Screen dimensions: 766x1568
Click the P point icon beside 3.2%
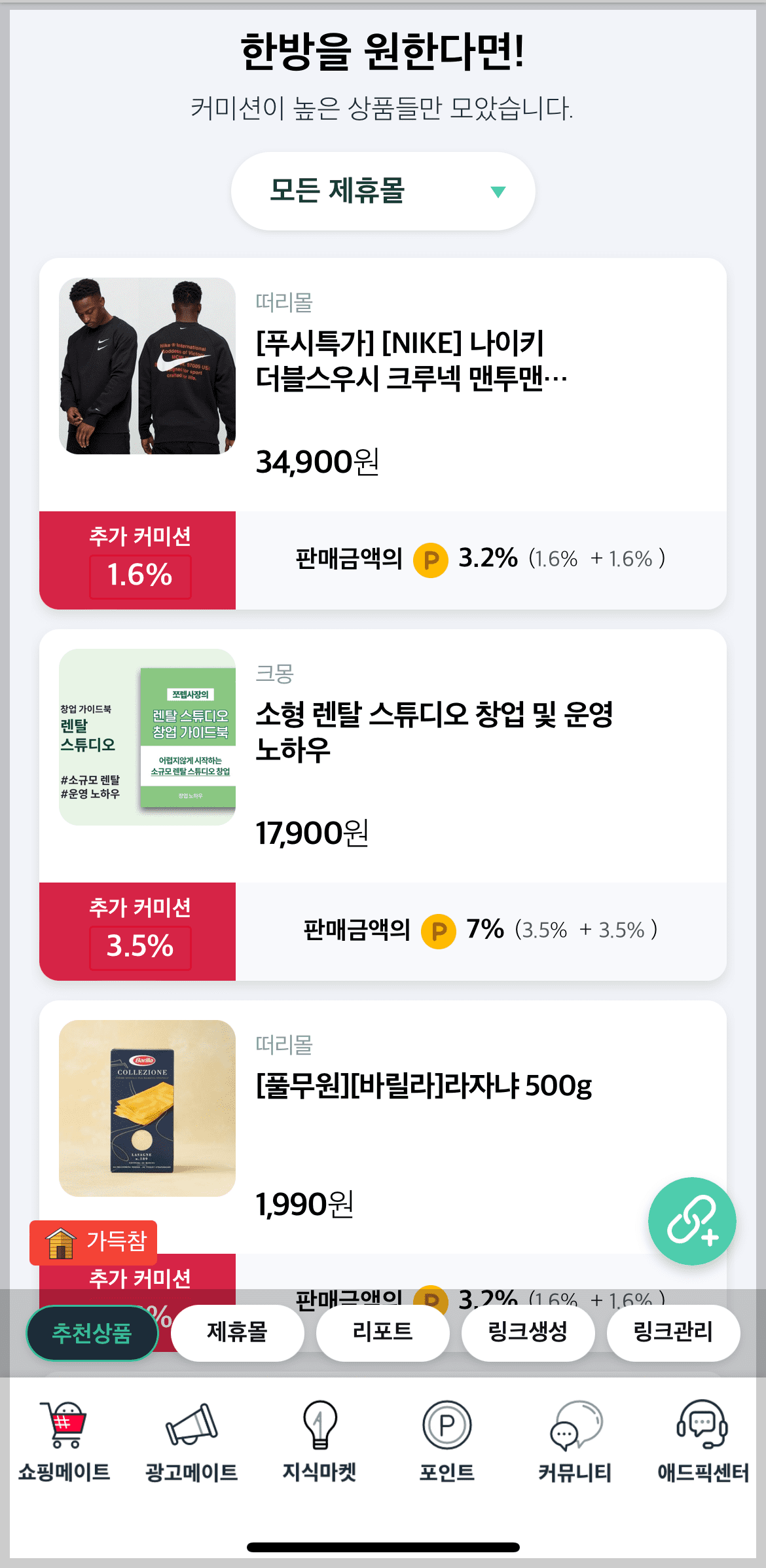click(431, 560)
